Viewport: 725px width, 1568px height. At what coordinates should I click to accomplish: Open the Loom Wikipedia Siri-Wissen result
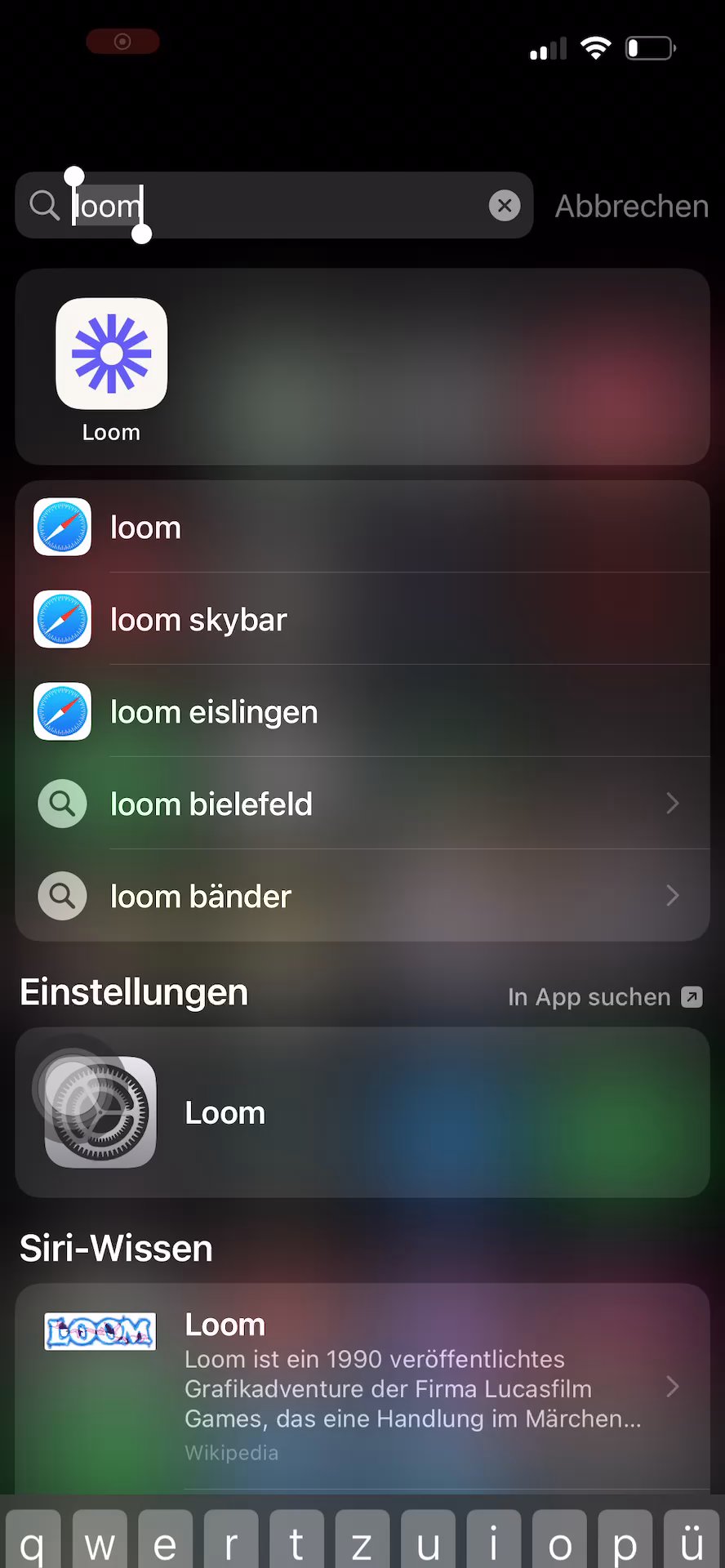(362, 1387)
